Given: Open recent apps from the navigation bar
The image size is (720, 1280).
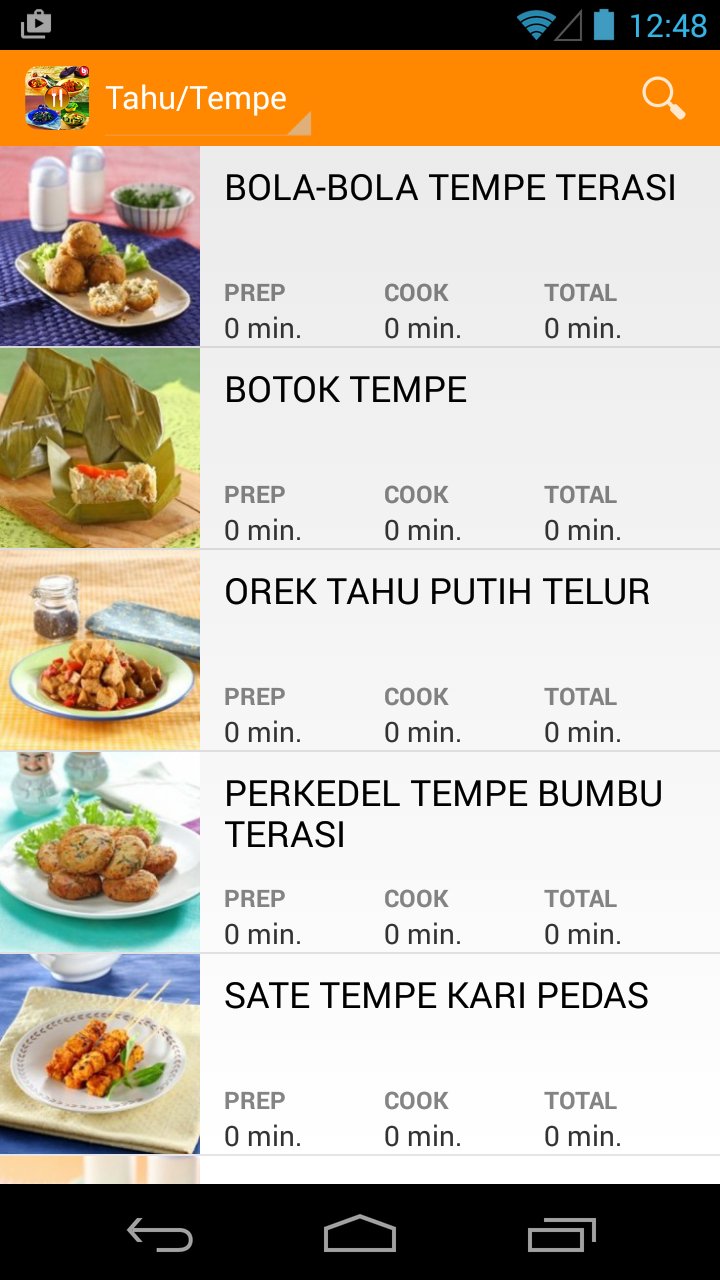Looking at the screenshot, I should pos(561,1234).
